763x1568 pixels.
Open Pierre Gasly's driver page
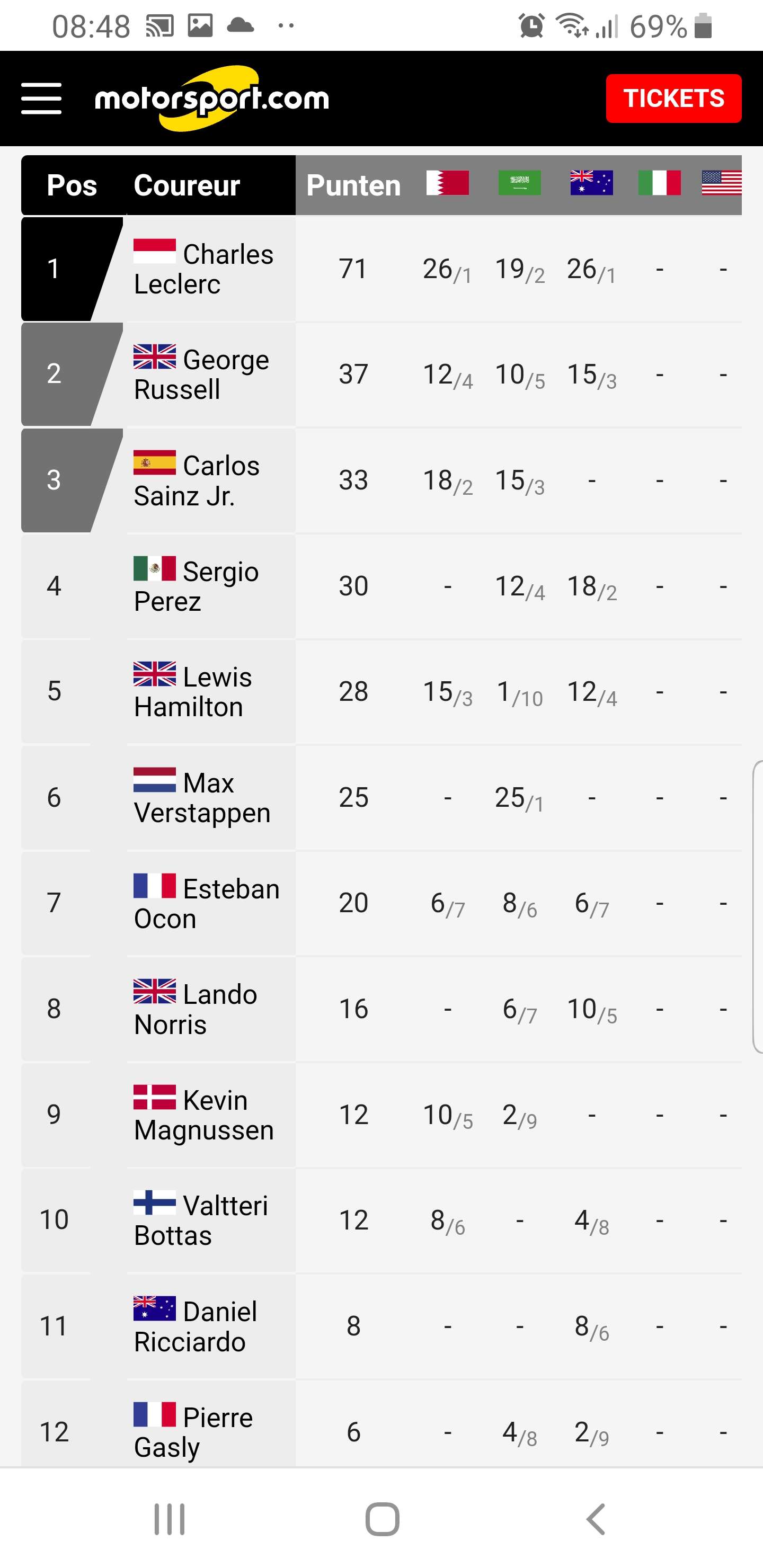tap(193, 1432)
